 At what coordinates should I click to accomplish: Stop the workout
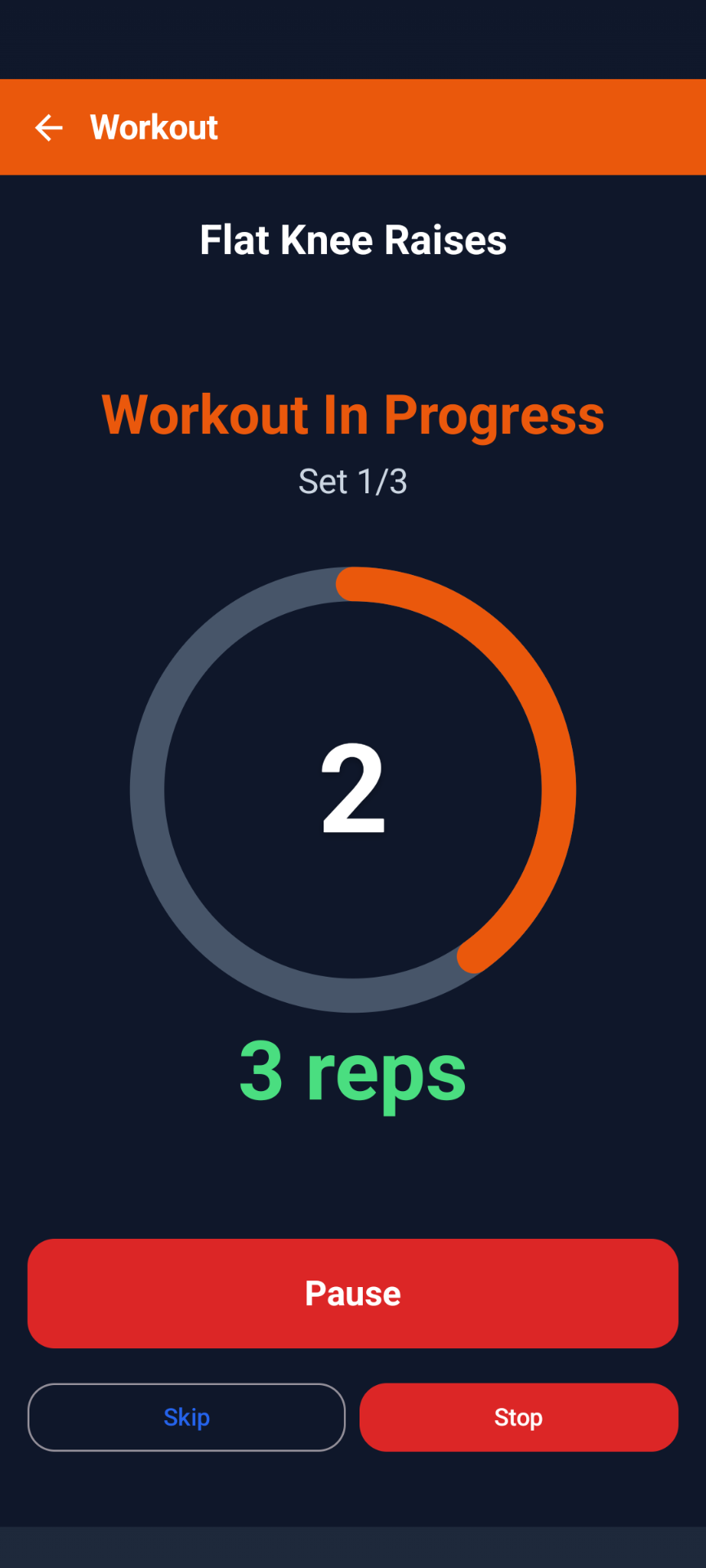coord(519,1417)
